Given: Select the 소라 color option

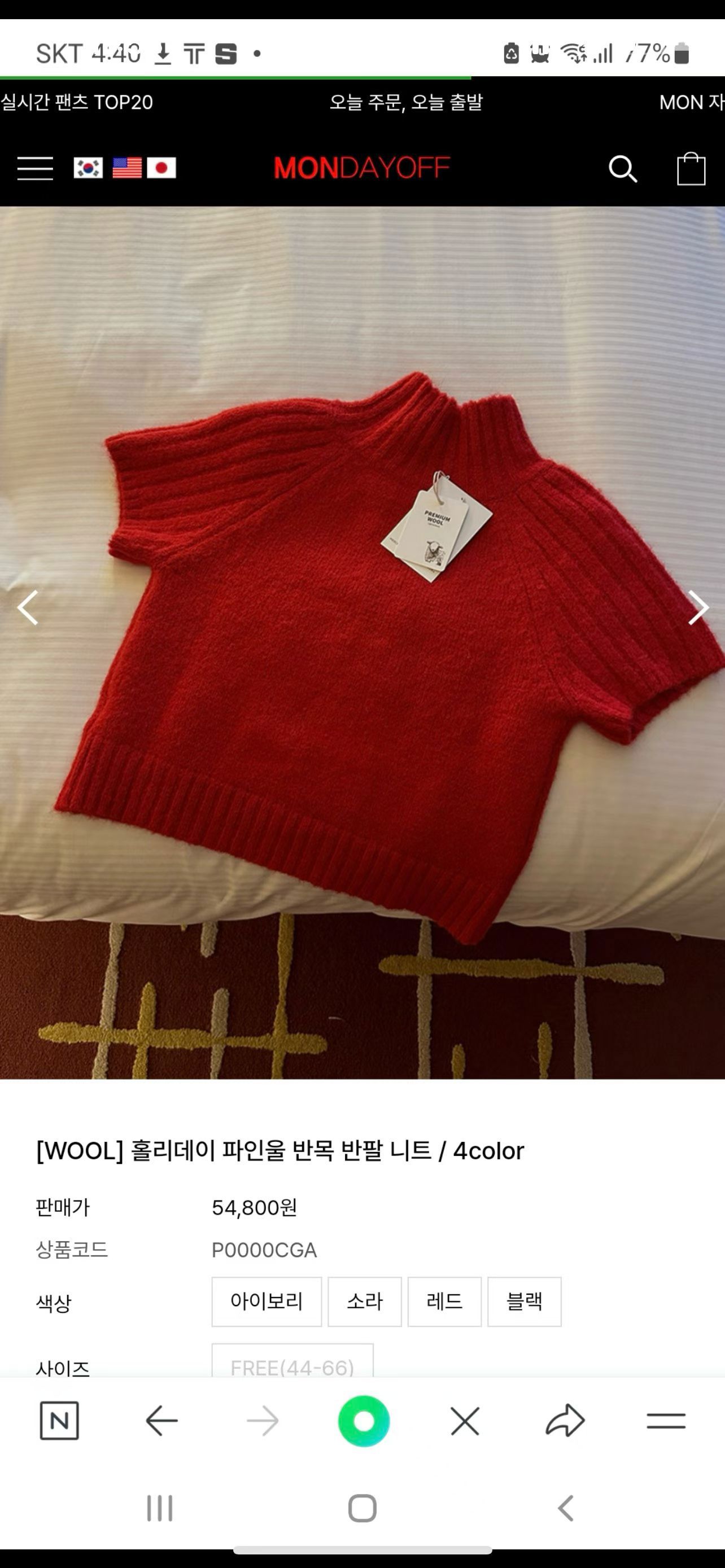Looking at the screenshot, I should [364, 1302].
